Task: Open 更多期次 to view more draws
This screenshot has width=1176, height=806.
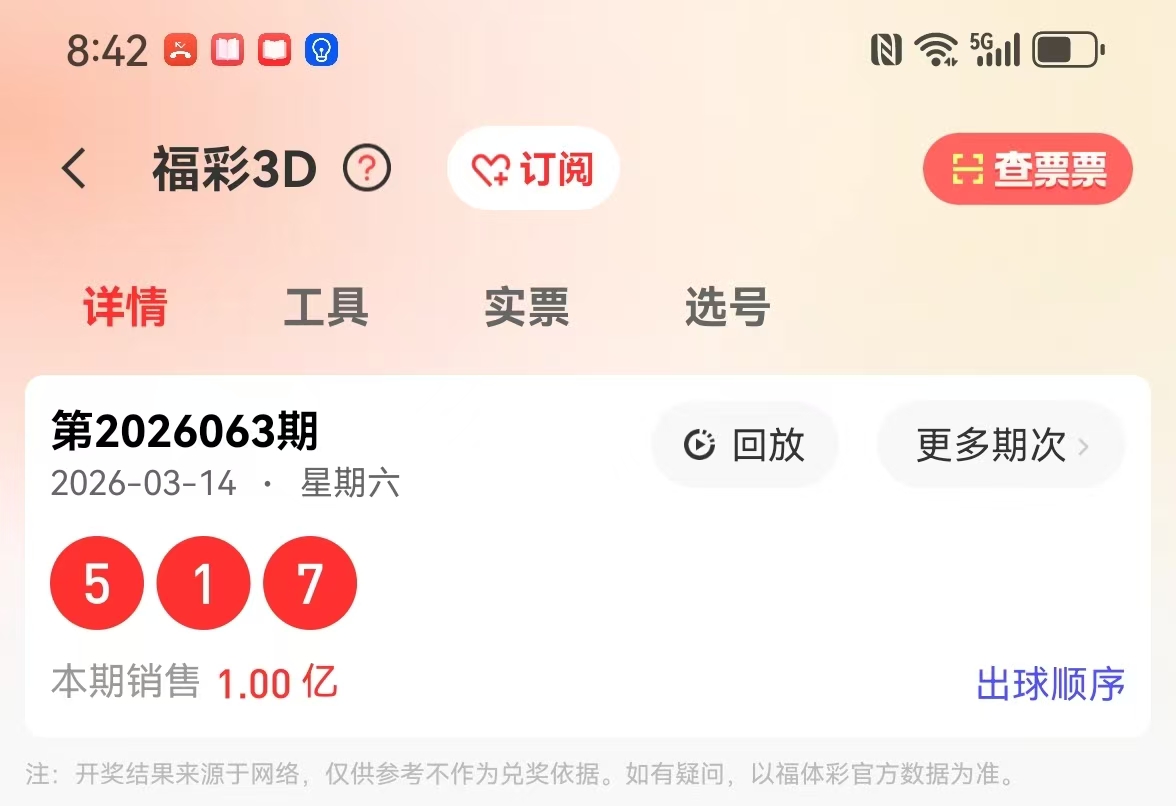Action: tap(1001, 445)
